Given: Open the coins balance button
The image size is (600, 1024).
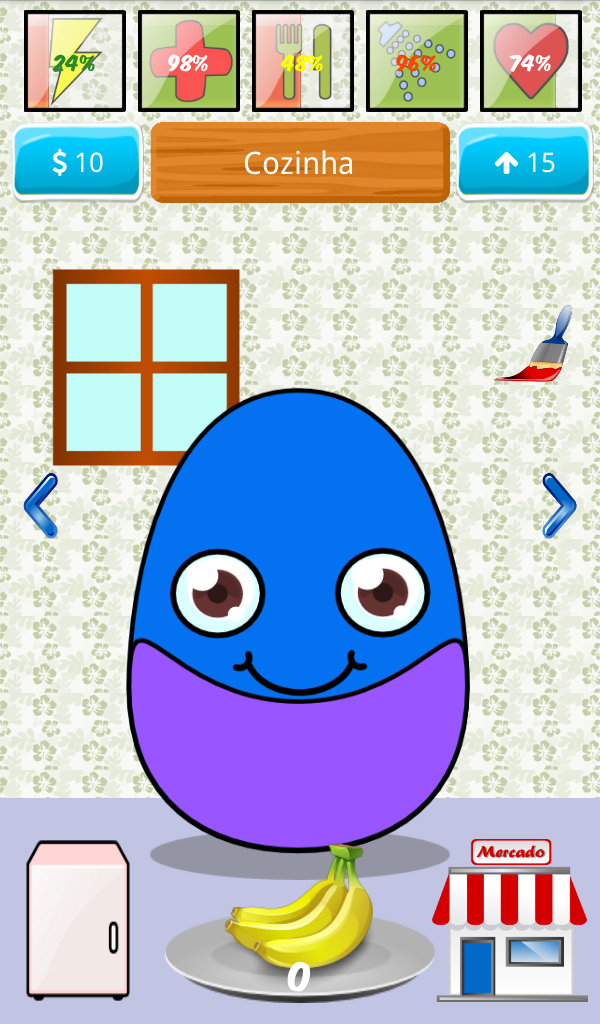Looking at the screenshot, I should (77, 162).
